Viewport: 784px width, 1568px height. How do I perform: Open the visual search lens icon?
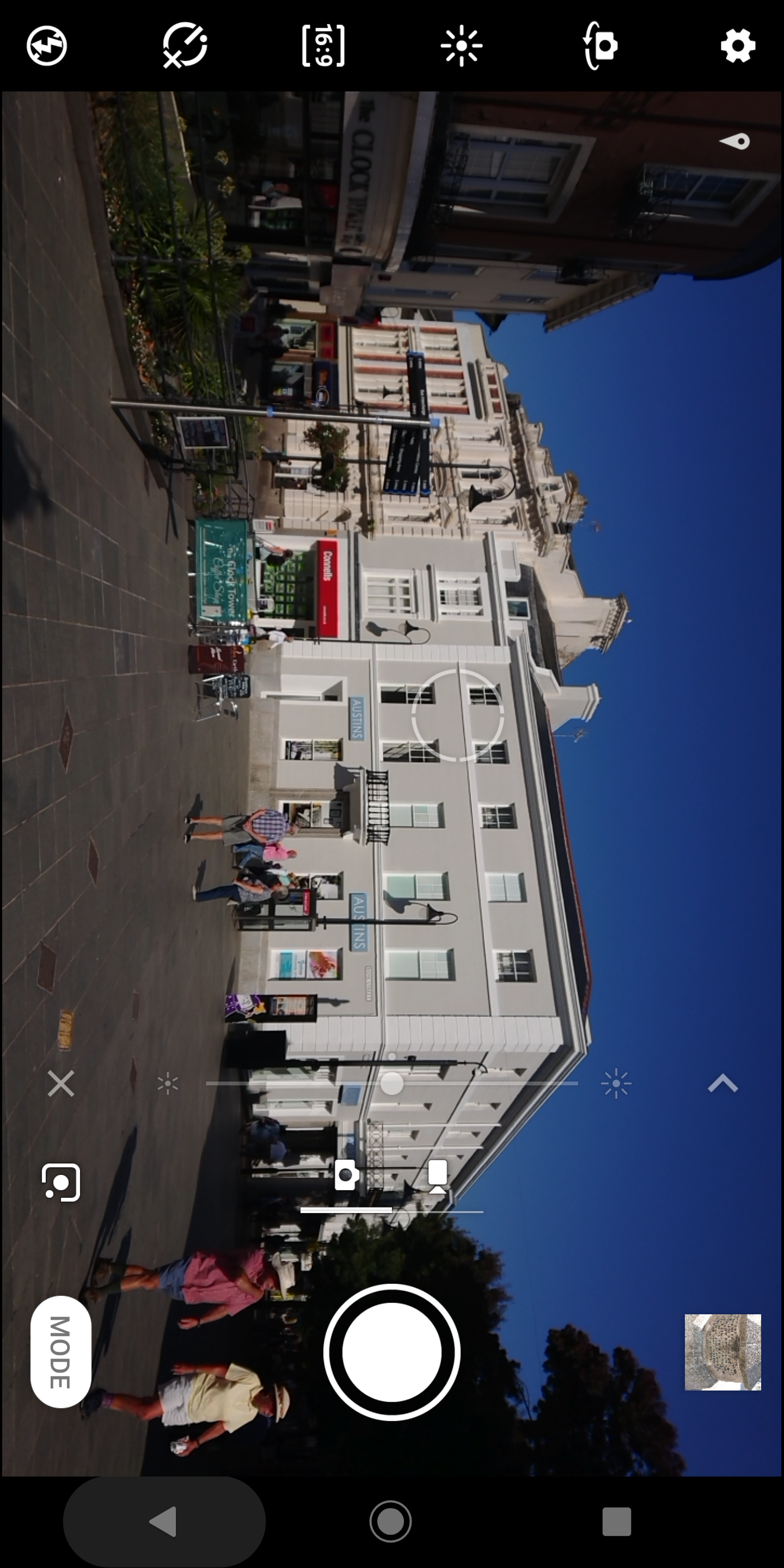coord(61,1182)
